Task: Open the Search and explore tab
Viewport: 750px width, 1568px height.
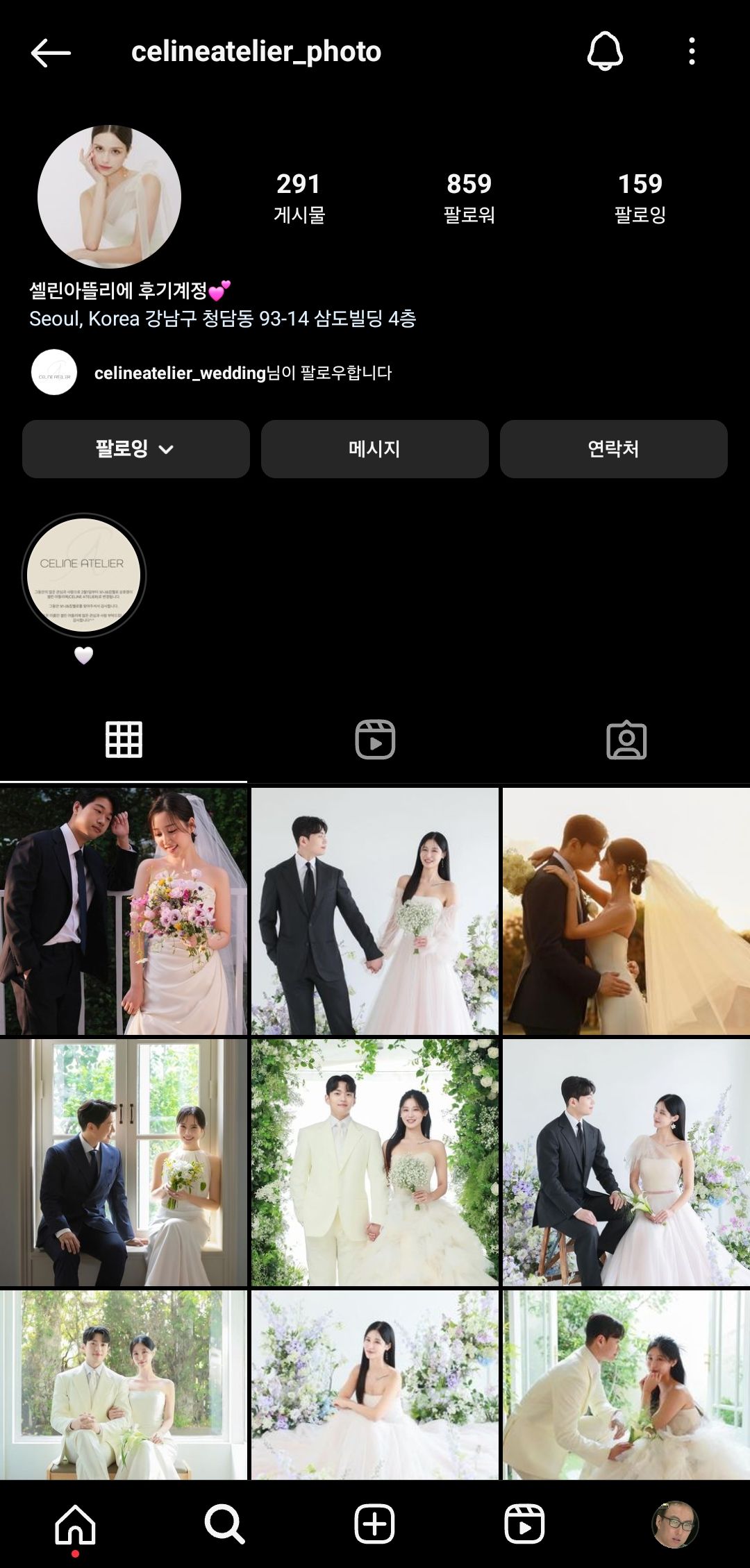Action: tap(224, 1524)
